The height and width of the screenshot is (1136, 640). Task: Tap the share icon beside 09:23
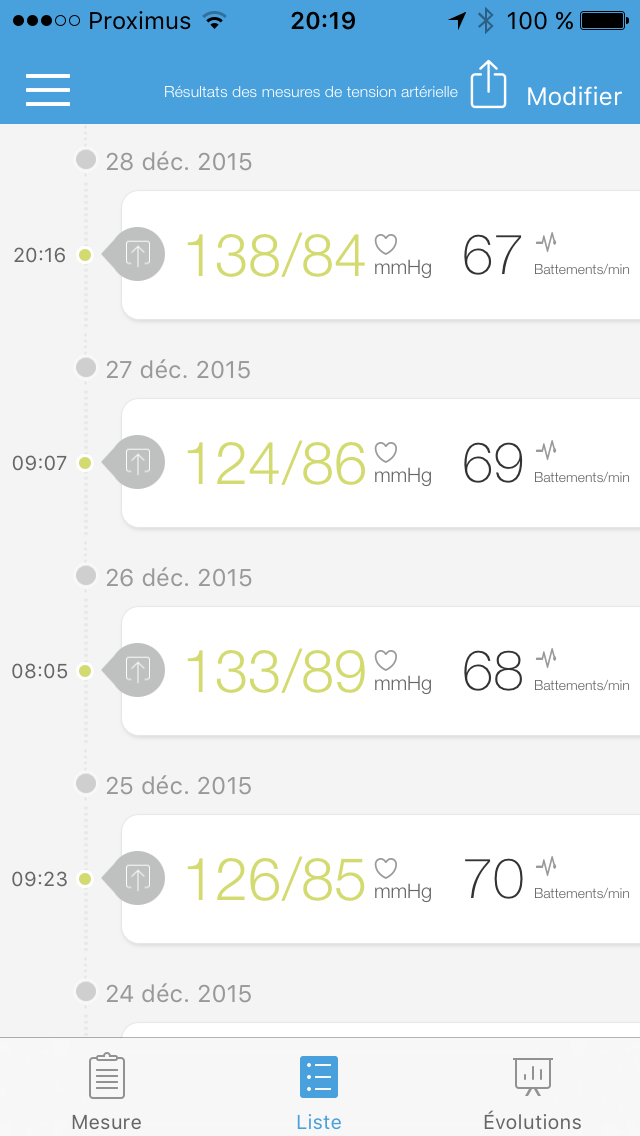click(138, 879)
